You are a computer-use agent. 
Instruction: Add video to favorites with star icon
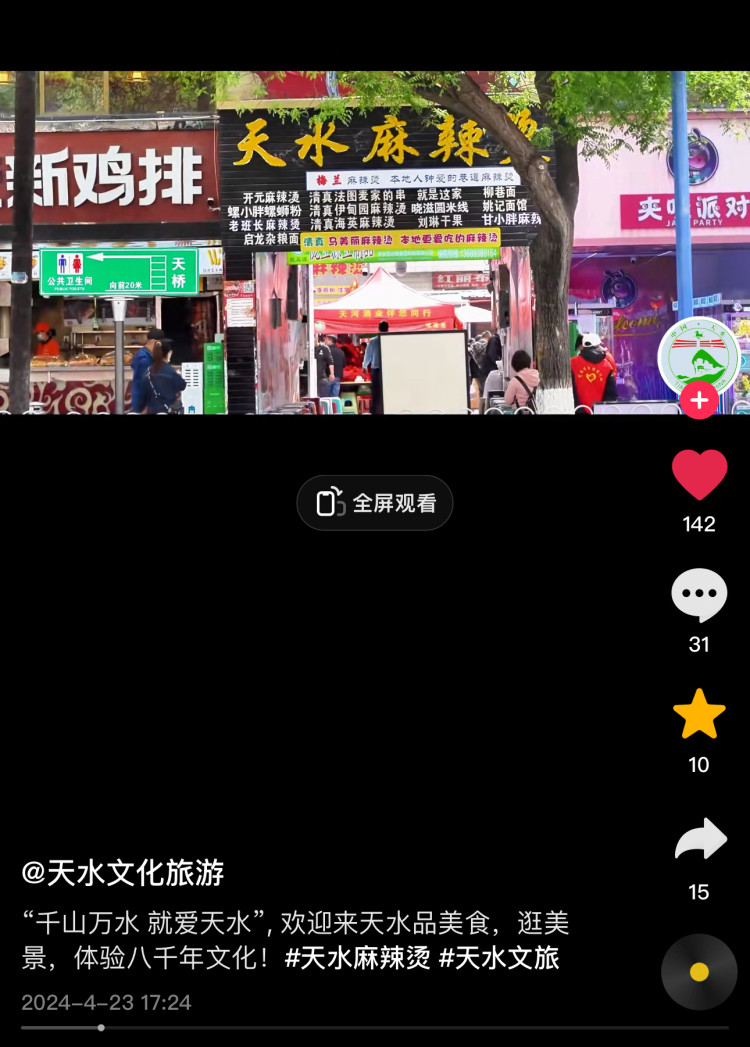[699, 714]
